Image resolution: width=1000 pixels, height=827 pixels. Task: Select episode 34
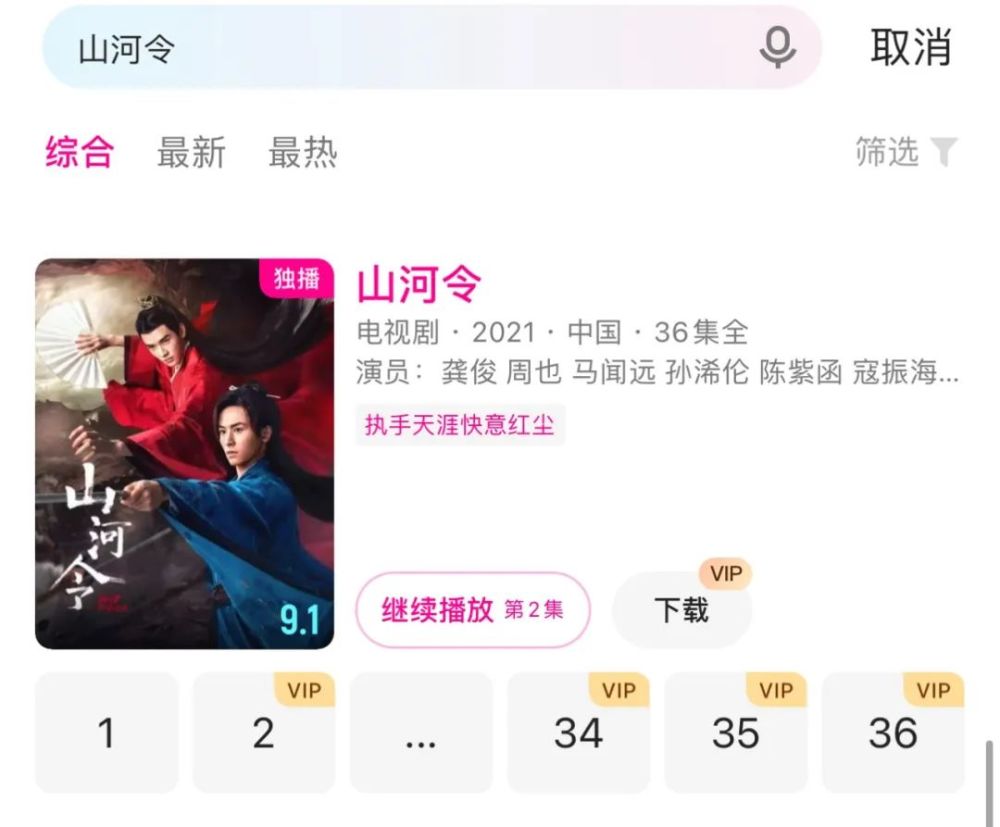[578, 733]
